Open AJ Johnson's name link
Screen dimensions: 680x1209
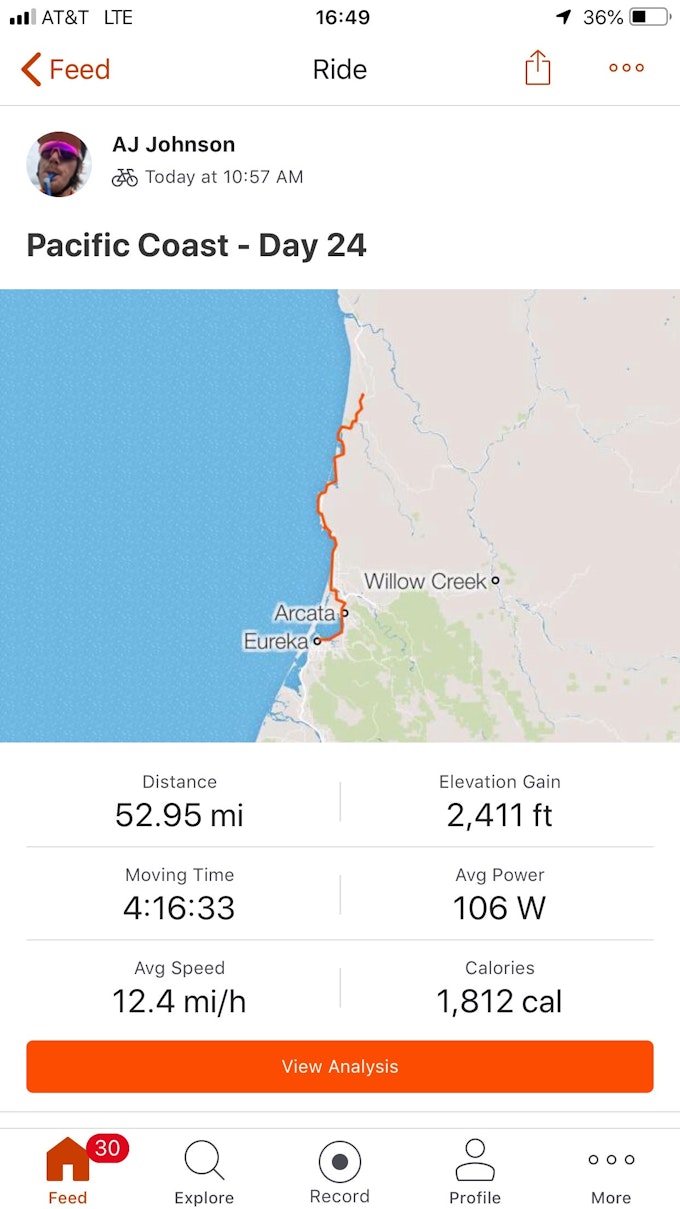pos(173,144)
